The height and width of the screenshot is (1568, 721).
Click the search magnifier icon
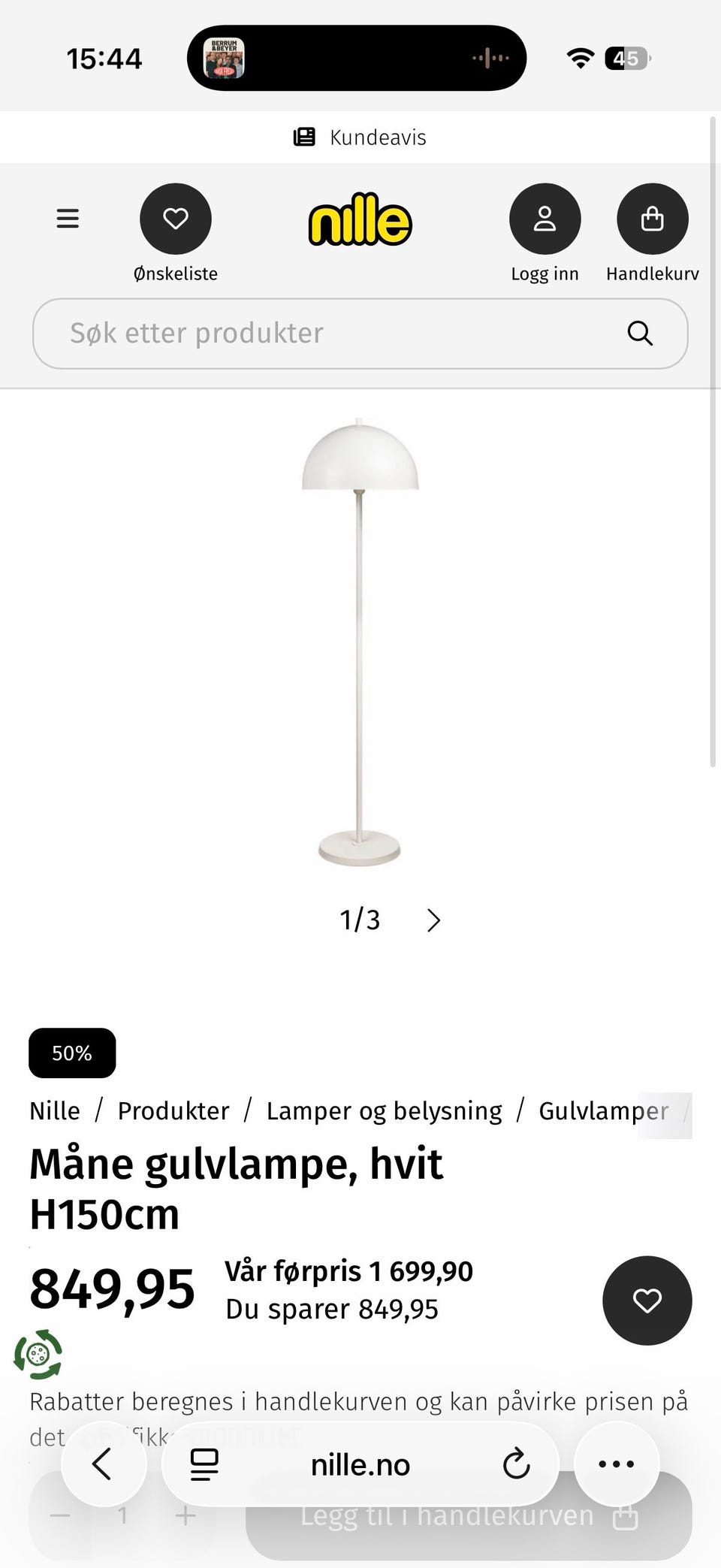640,333
